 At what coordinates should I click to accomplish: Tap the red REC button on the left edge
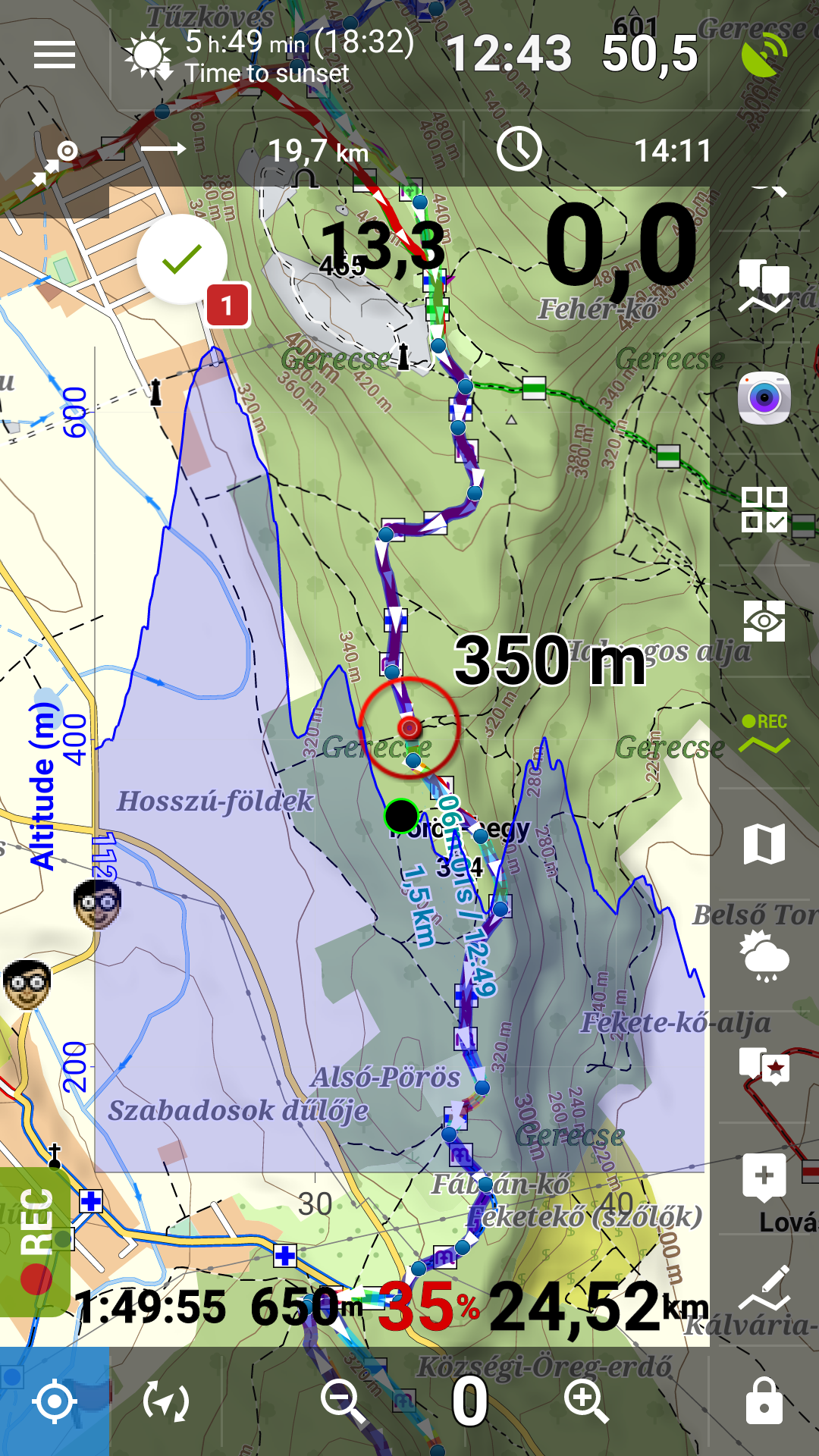coord(35,1242)
